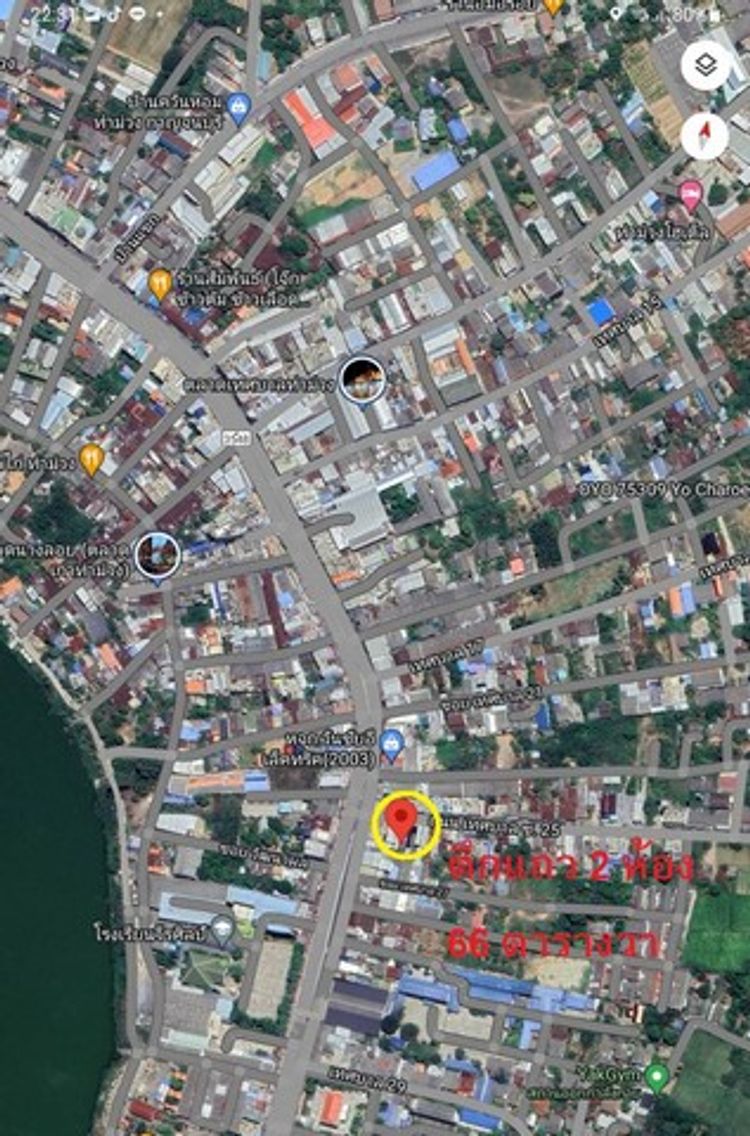The image size is (750, 1136).
Task: Open the OYO 75309 Yo Charoen place label
Action: pyautogui.click(x=664, y=490)
